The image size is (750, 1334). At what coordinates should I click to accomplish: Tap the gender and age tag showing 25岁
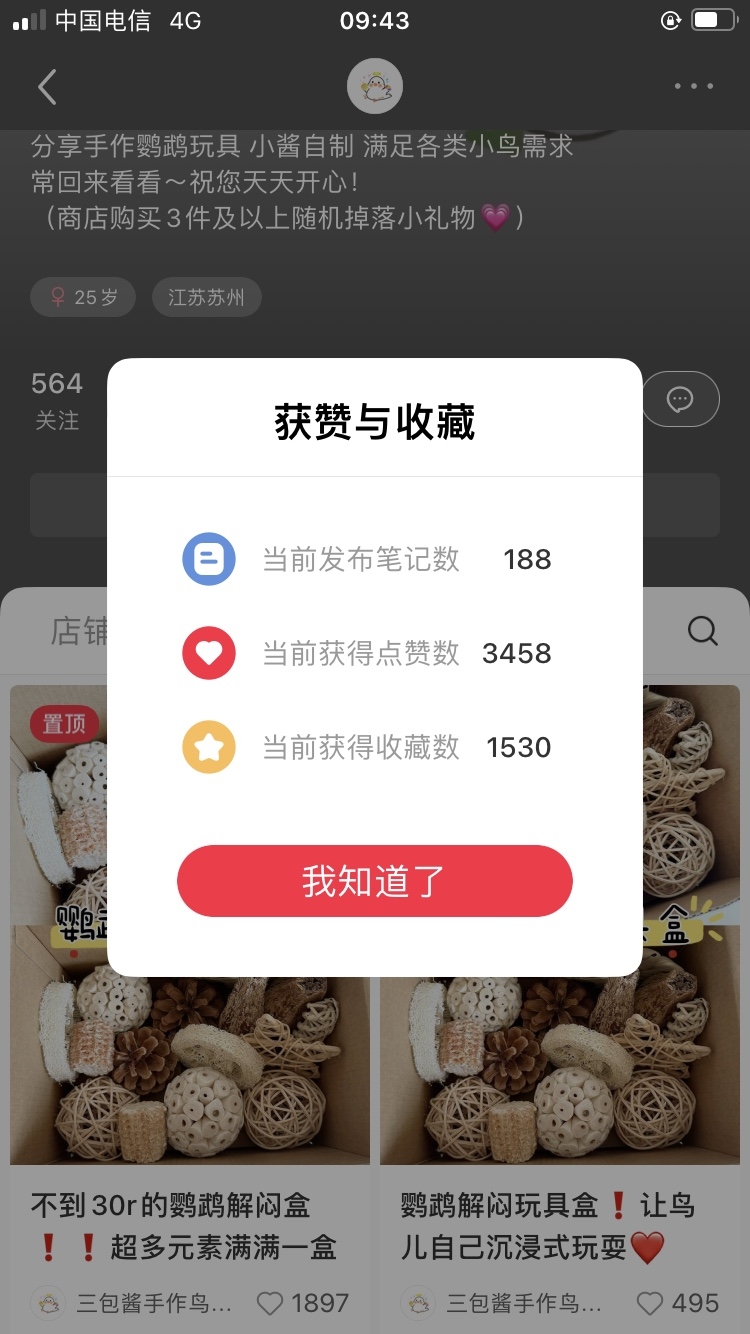[82, 297]
